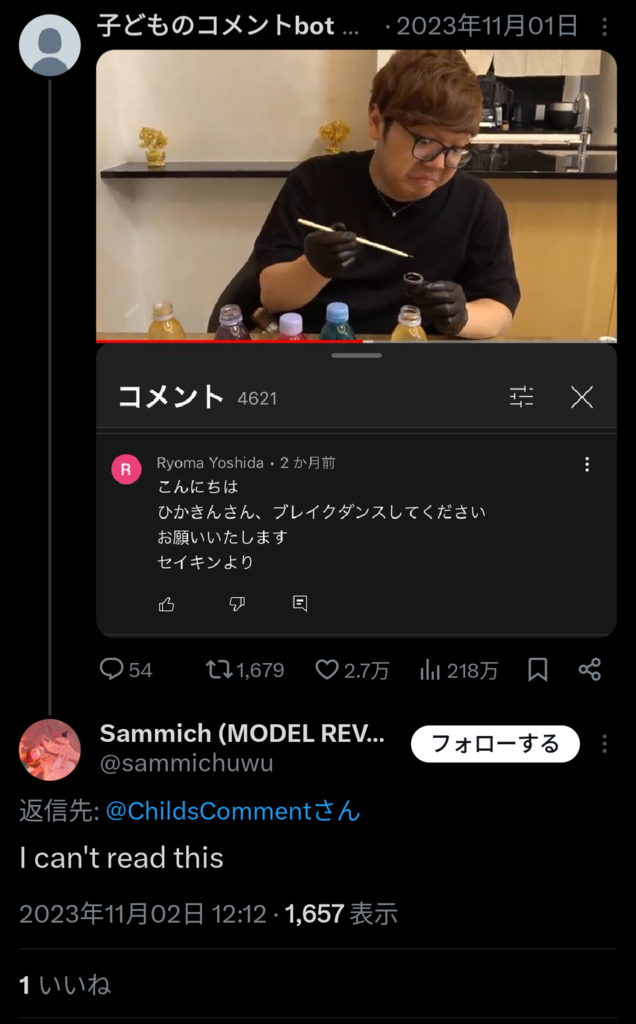Viewport: 636px width, 1024px height.
Task: Share 子どものコメントbot's post
Action: pyautogui.click(x=590, y=670)
